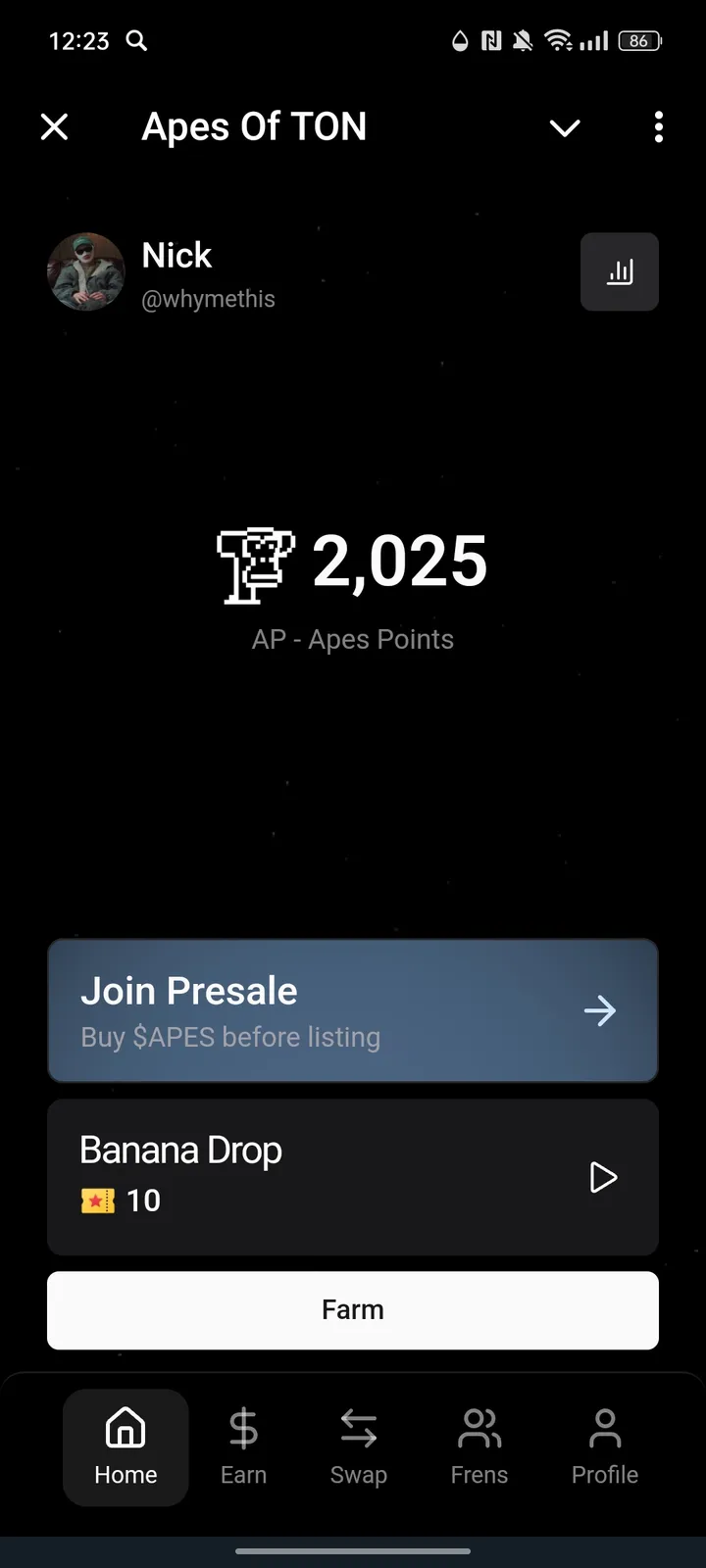Open the three-dot overflow menu
The height and width of the screenshot is (1568, 706).
pos(658,127)
